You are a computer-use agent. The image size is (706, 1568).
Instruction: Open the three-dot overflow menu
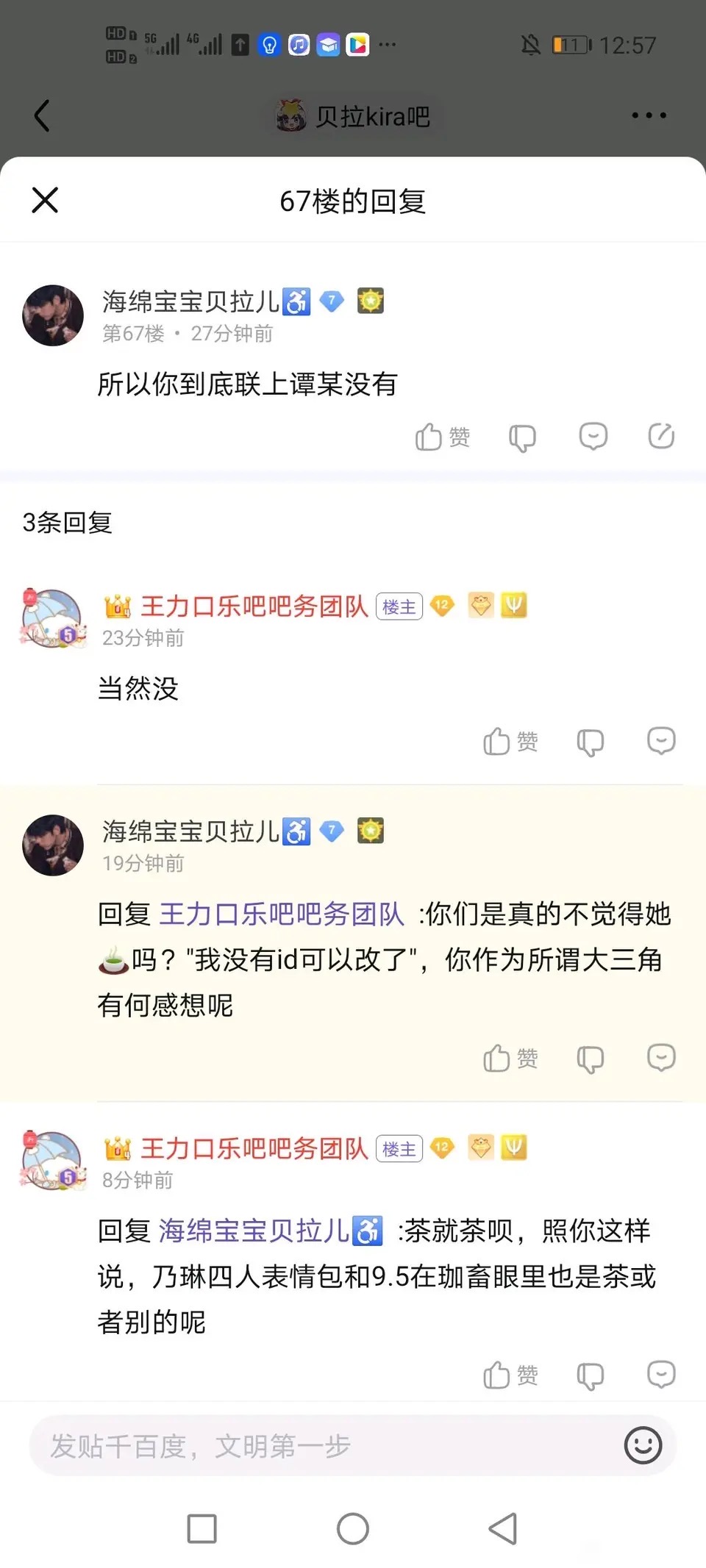[649, 116]
